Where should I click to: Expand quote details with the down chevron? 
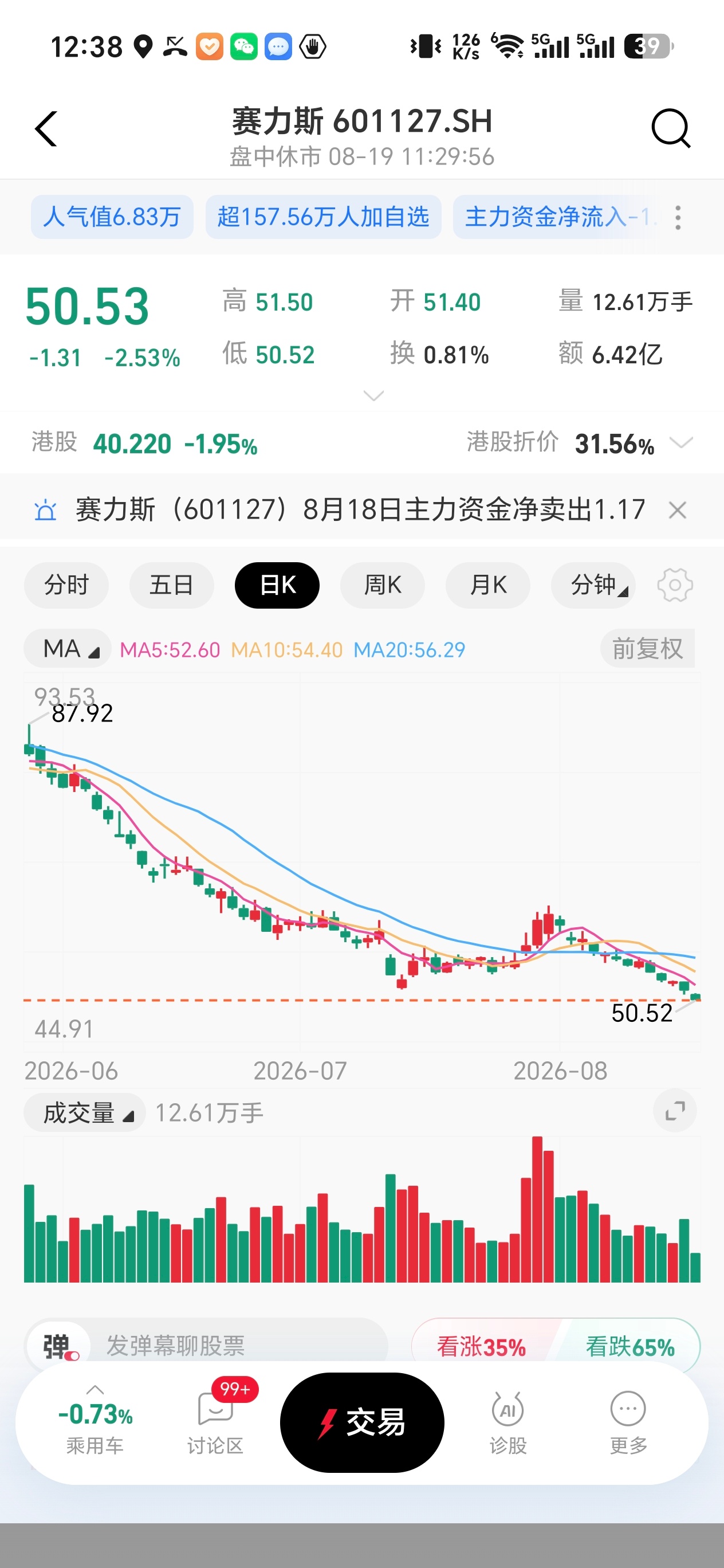coord(373,395)
